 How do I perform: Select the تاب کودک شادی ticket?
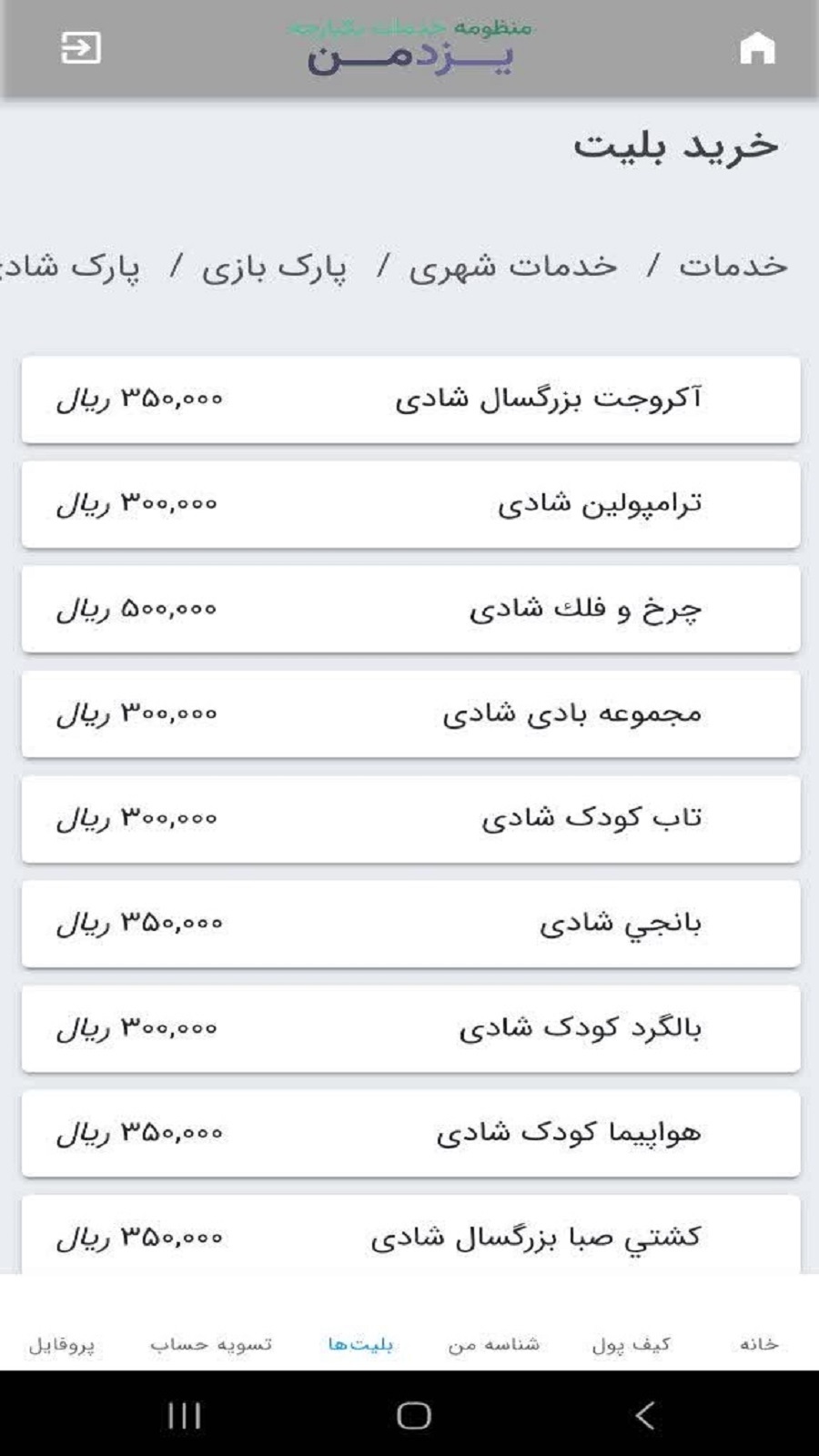[x=409, y=817]
